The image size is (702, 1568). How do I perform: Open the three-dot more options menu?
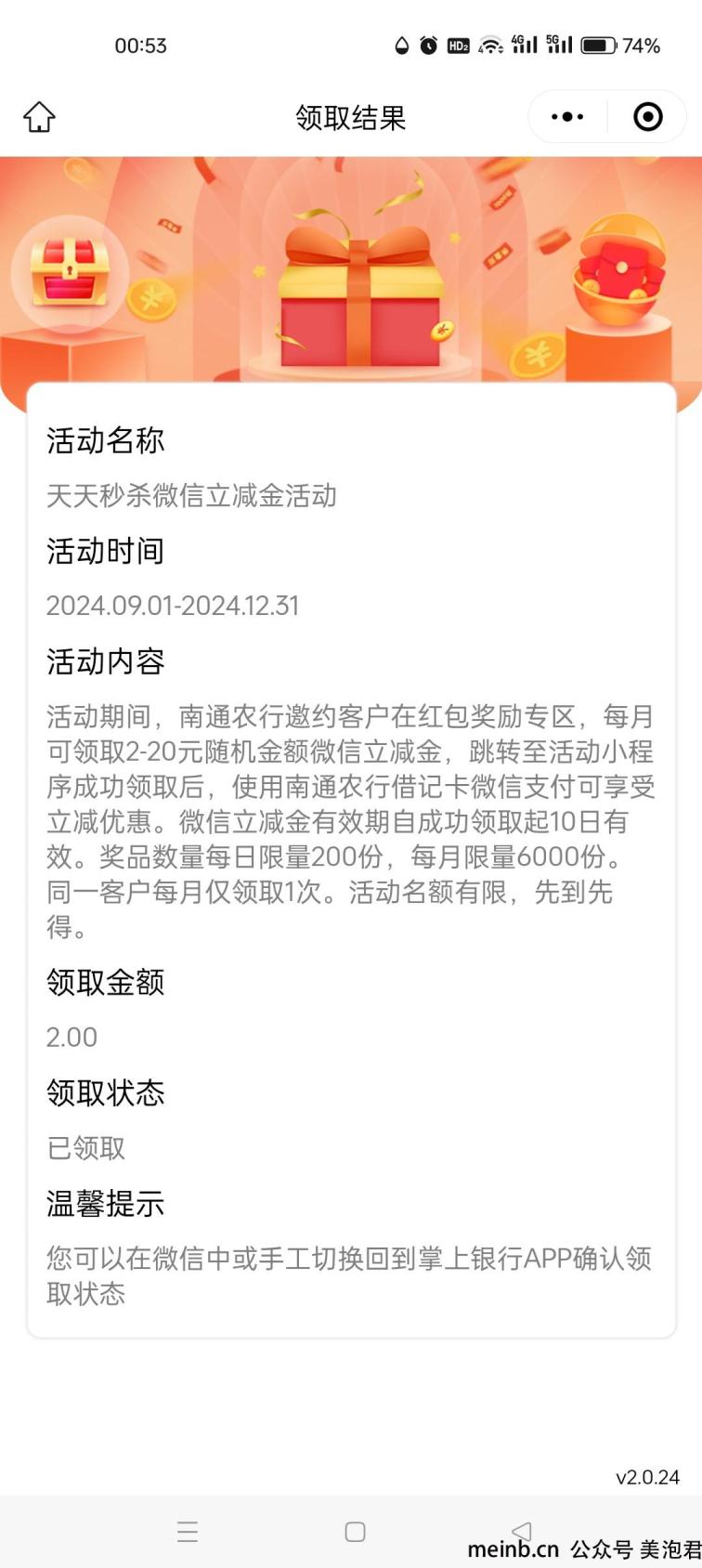tap(566, 117)
